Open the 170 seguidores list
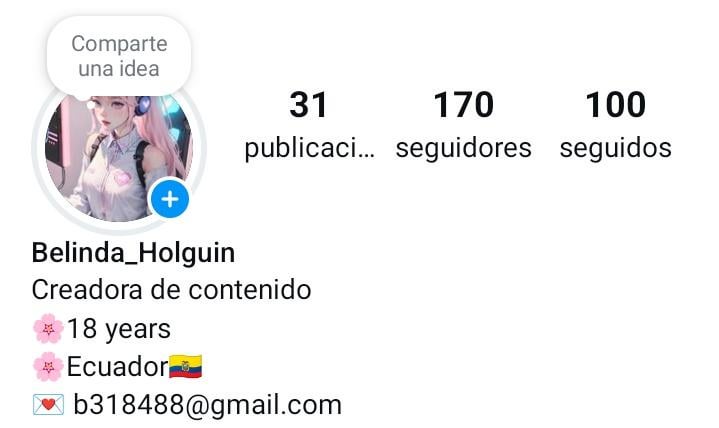 (463, 126)
